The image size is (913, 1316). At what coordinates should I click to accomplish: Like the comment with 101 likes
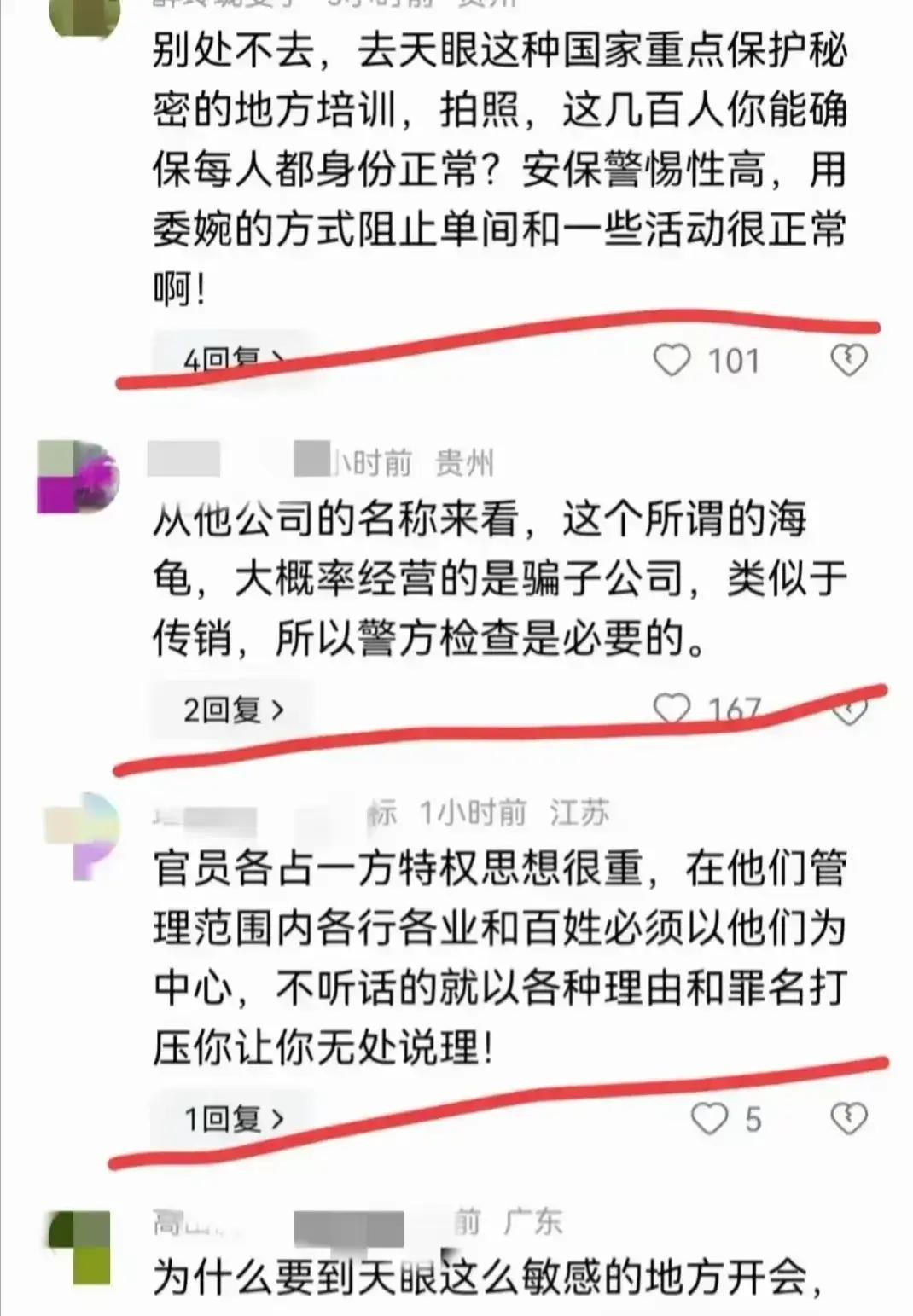[672, 361]
